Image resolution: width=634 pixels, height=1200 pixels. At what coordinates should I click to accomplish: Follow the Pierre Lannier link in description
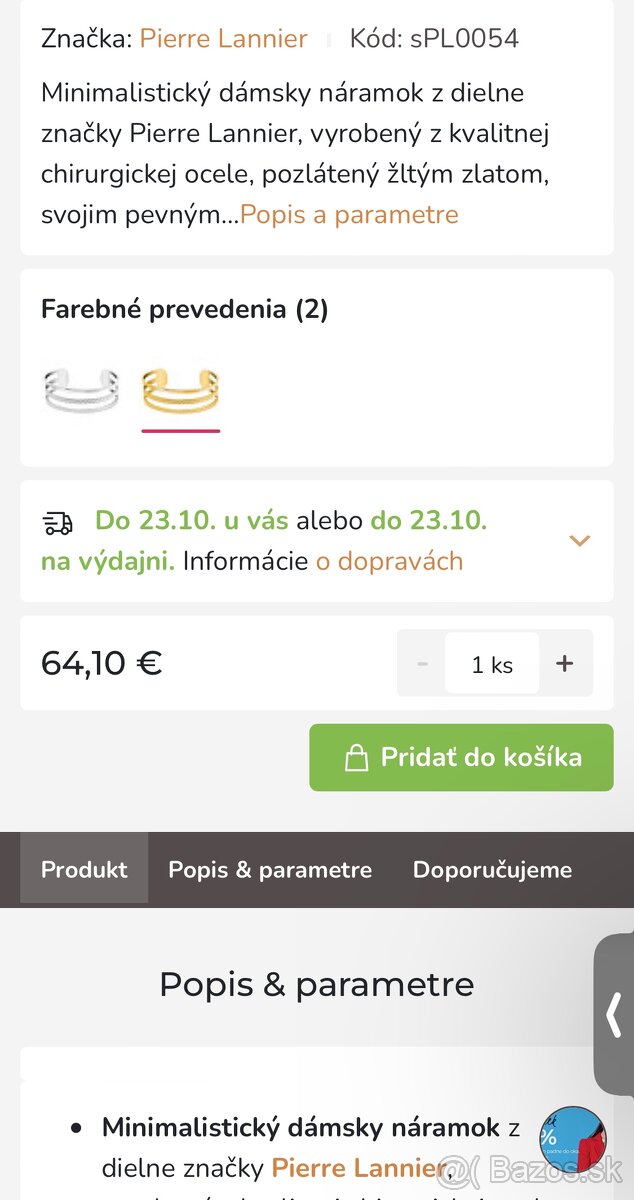356,1168
